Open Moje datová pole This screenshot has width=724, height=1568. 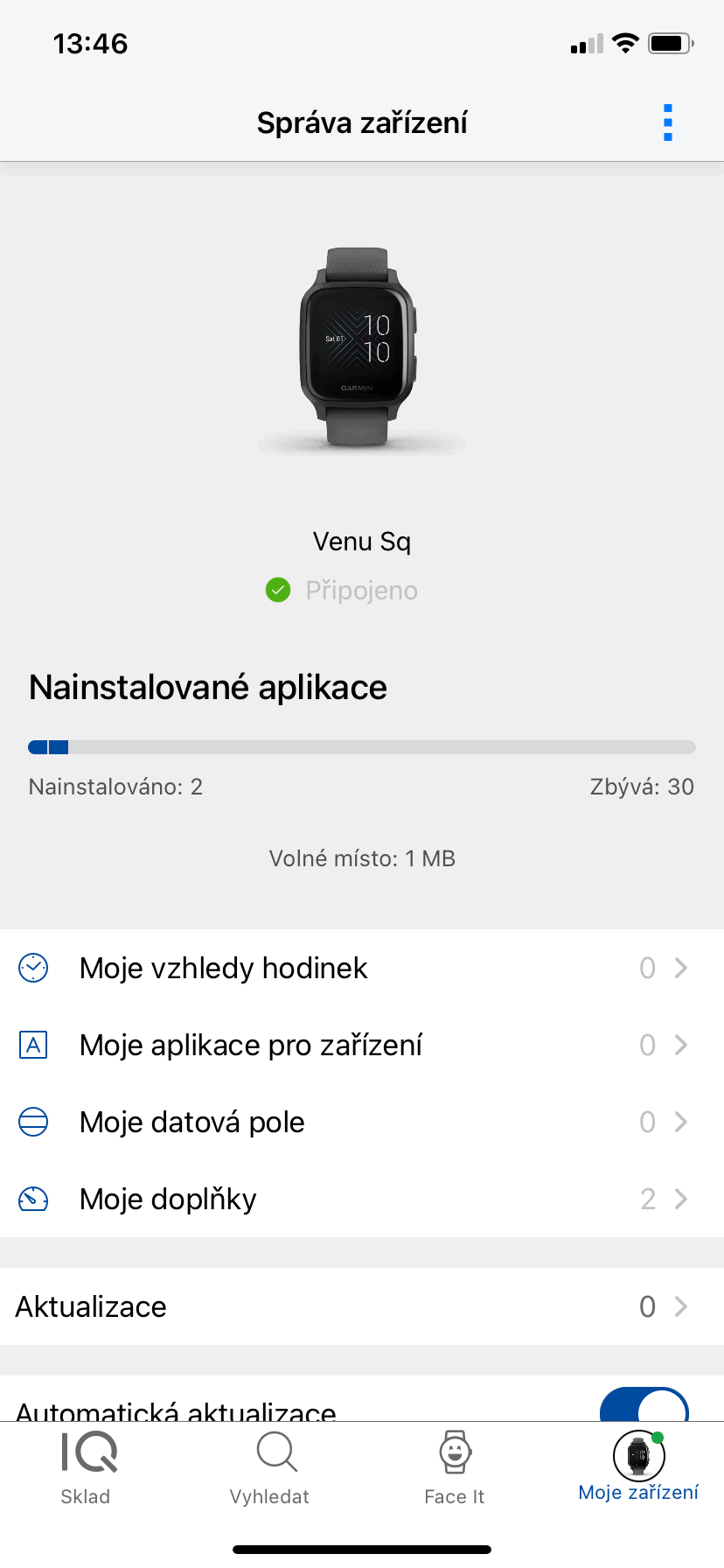362,1122
